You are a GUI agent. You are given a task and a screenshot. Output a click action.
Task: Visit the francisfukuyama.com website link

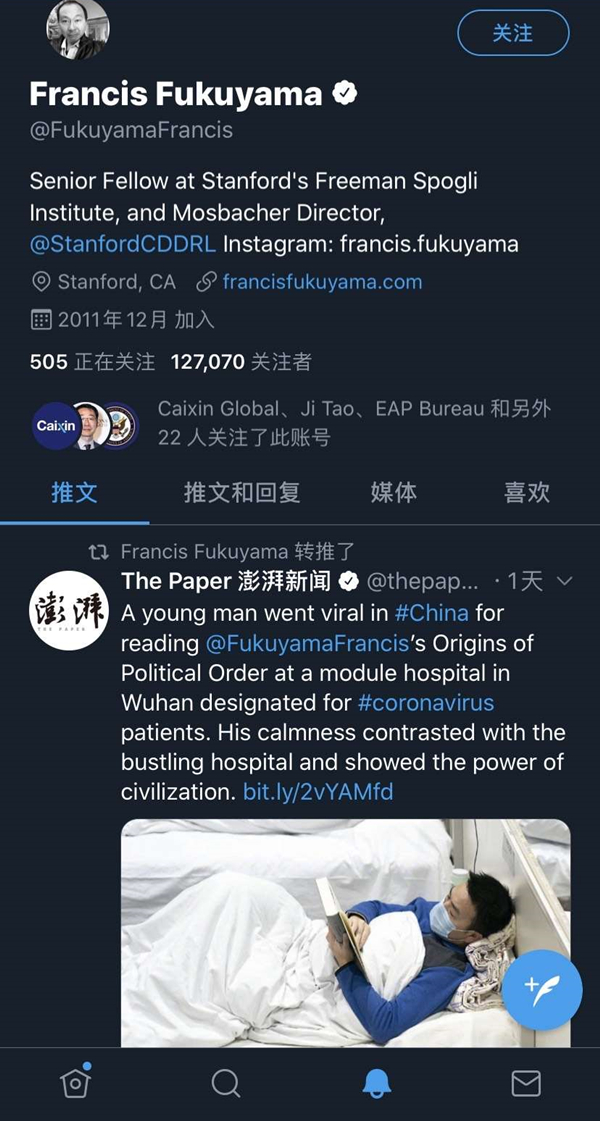click(x=322, y=282)
